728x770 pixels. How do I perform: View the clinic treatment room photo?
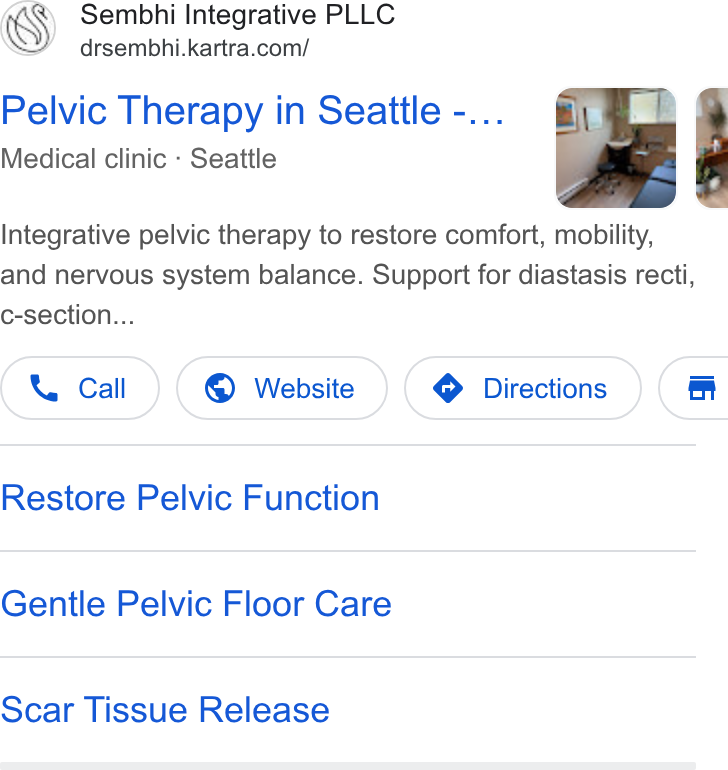(616, 148)
